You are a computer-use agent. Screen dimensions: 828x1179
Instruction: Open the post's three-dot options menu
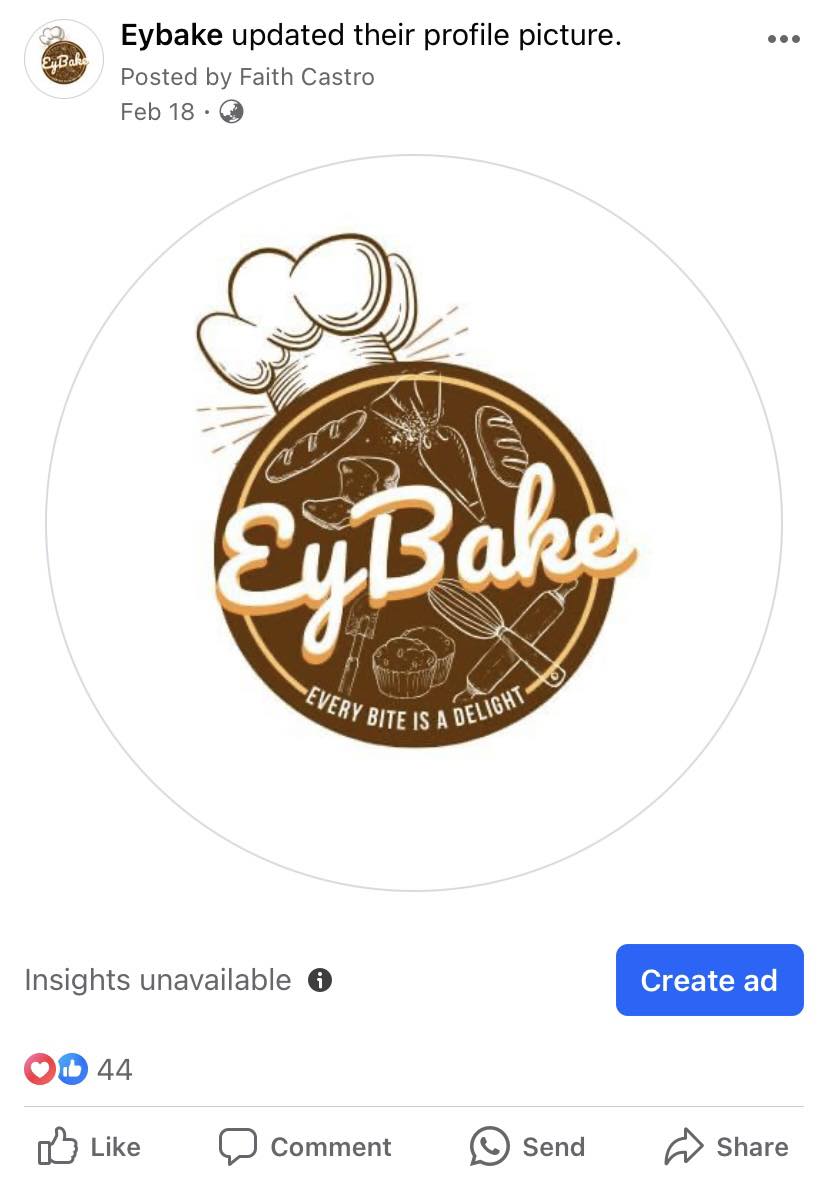pyautogui.click(x=783, y=39)
